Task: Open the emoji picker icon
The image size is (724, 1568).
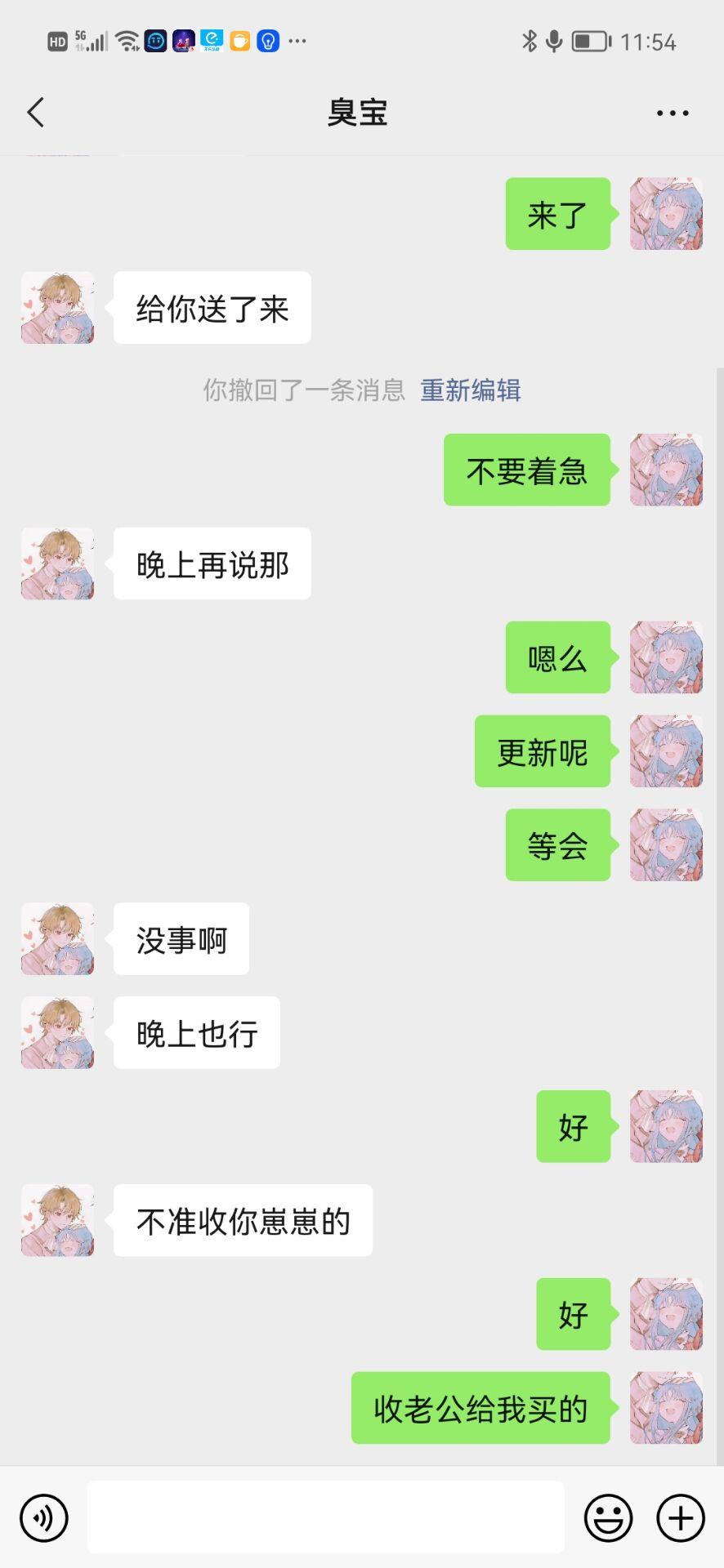Action: pyautogui.click(x=608, y=1517)
